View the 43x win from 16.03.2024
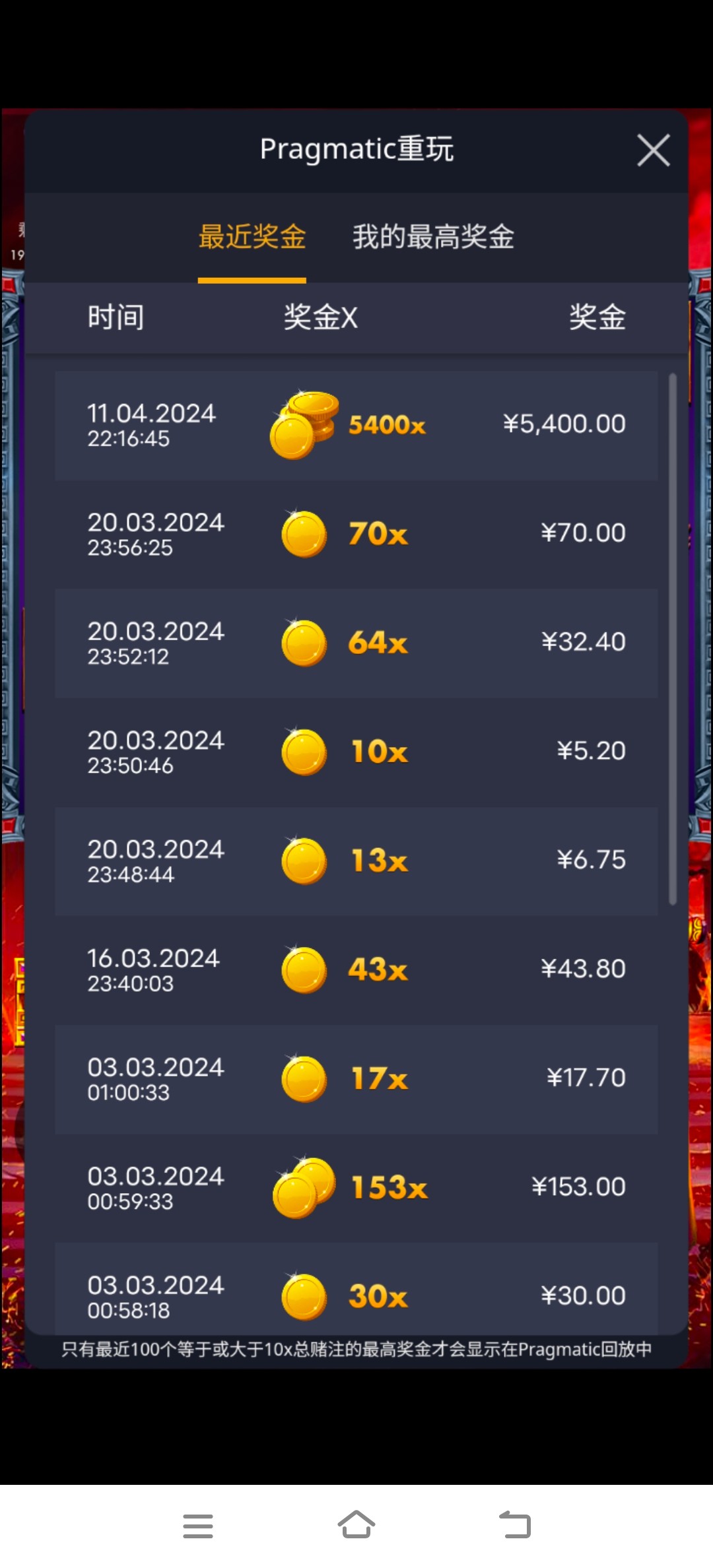713x1568 pixels. (356, 970)
